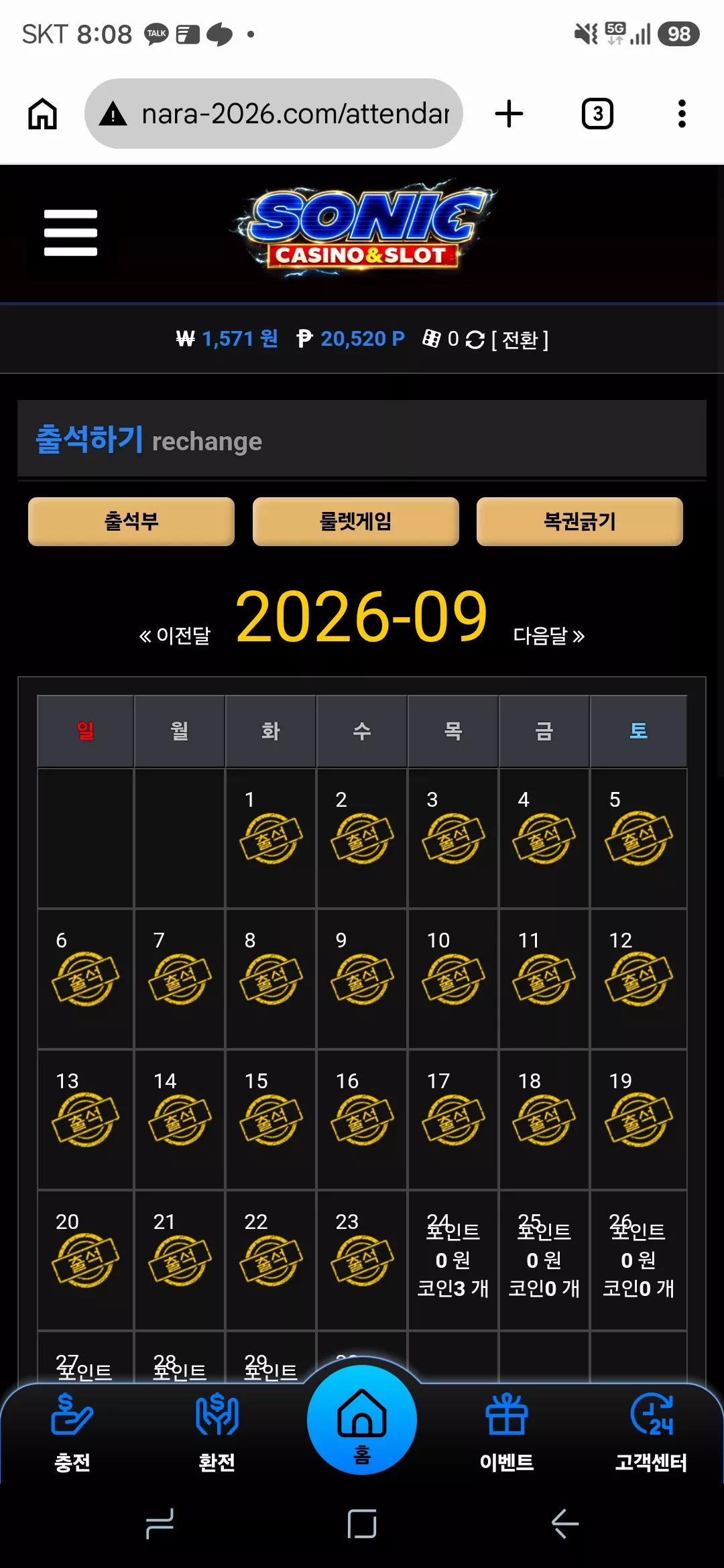
Task: Go to the previous month 이전달
Action: (174, 635)
